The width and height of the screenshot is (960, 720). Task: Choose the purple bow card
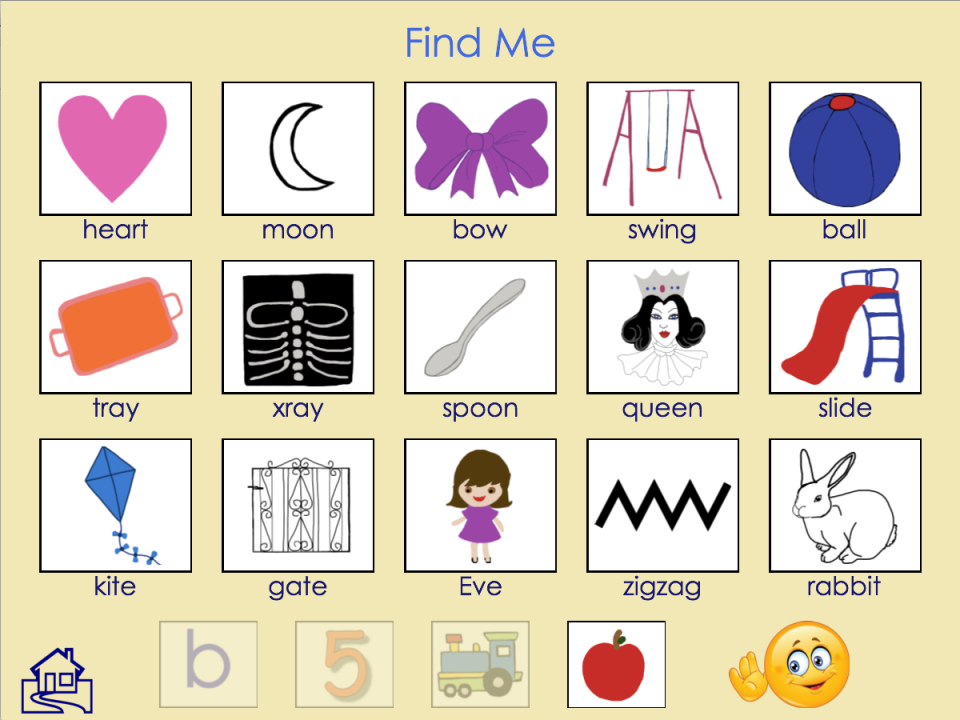(480, 148)
